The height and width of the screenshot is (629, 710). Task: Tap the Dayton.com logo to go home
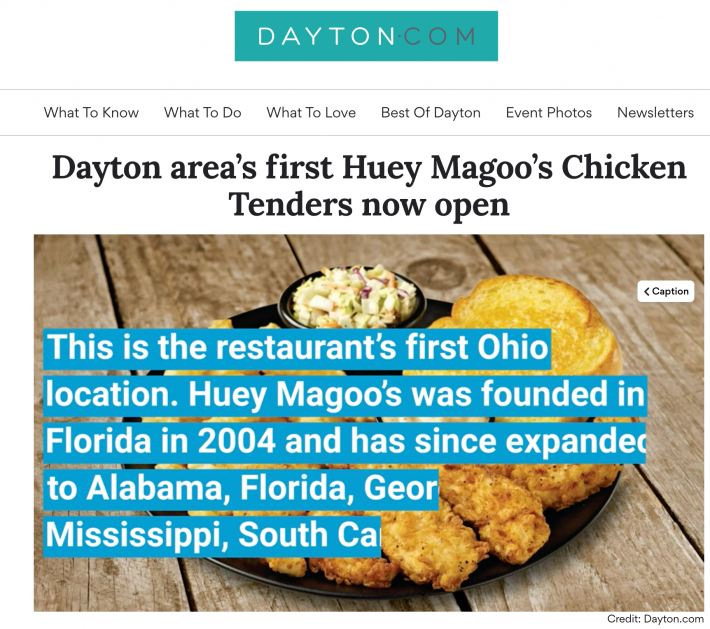(x=366, y=37)
